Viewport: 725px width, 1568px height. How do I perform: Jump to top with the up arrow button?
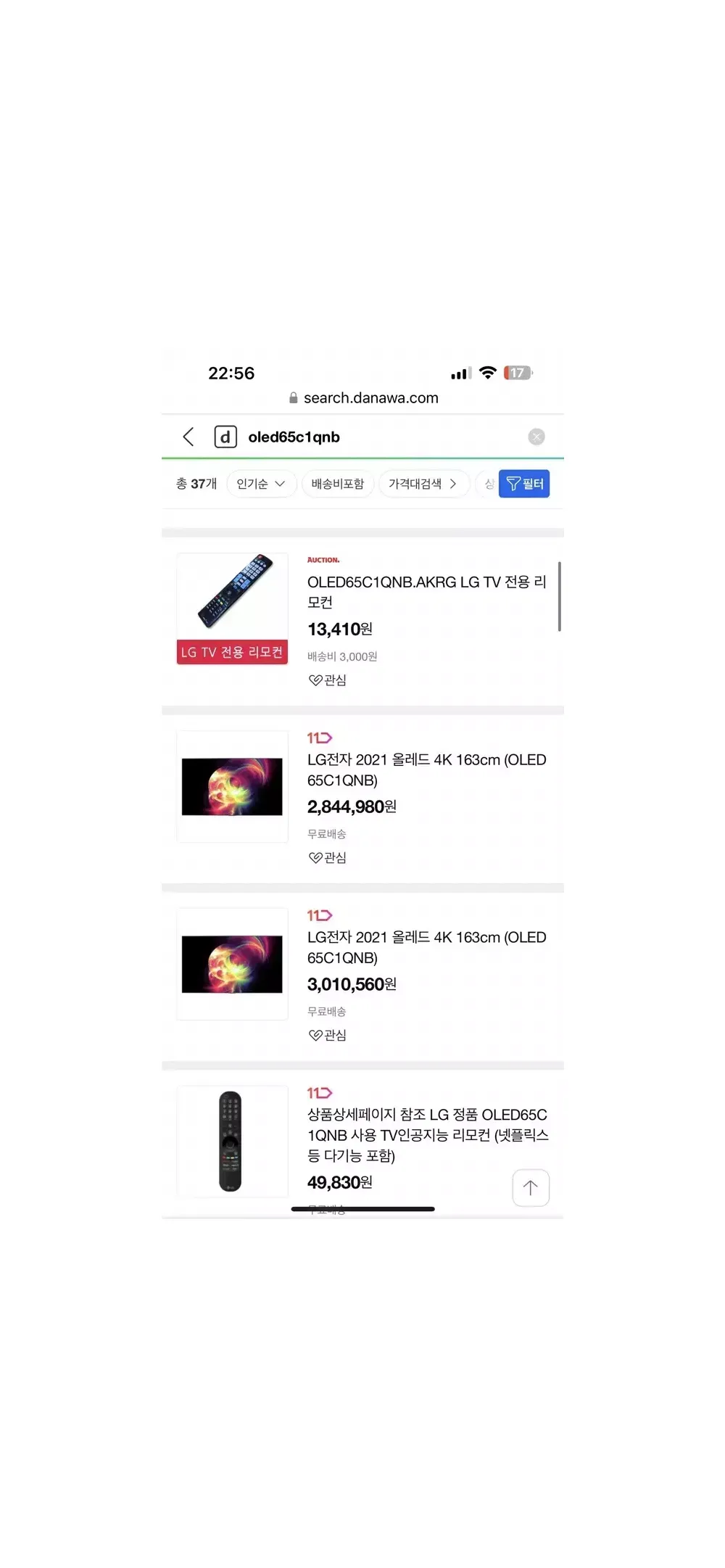pos(531,1188)
